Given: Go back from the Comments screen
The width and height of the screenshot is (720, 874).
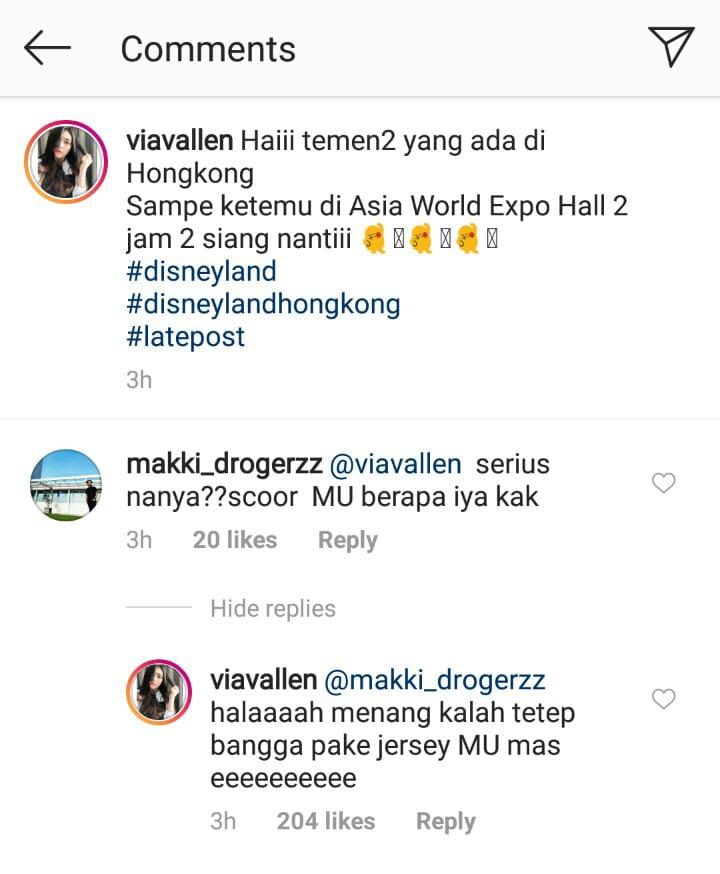Looking at the screenshot, I should point(47,48).
